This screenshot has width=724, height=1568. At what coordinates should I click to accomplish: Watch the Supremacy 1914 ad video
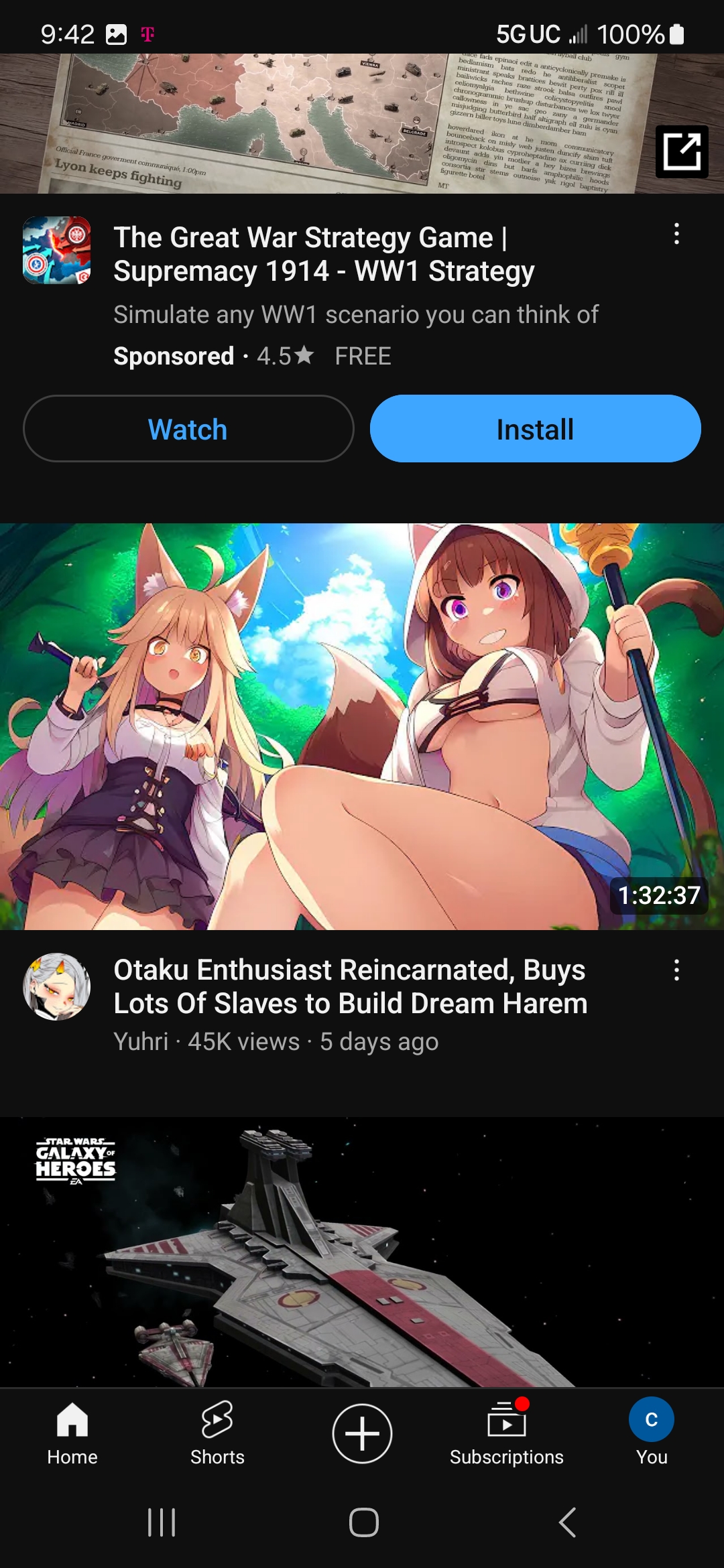(x=188, y=429)
